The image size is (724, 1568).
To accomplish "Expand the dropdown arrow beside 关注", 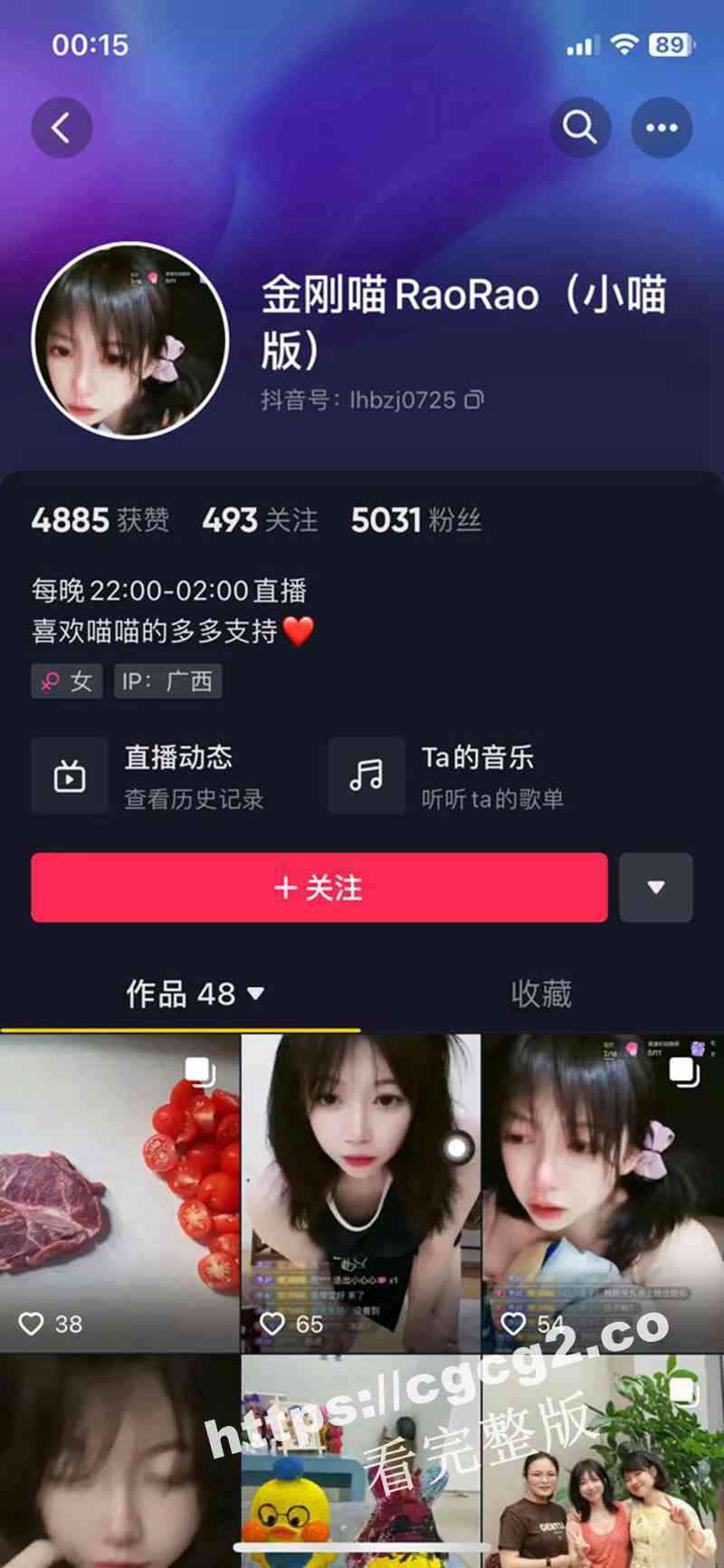I will pos(656,888).
